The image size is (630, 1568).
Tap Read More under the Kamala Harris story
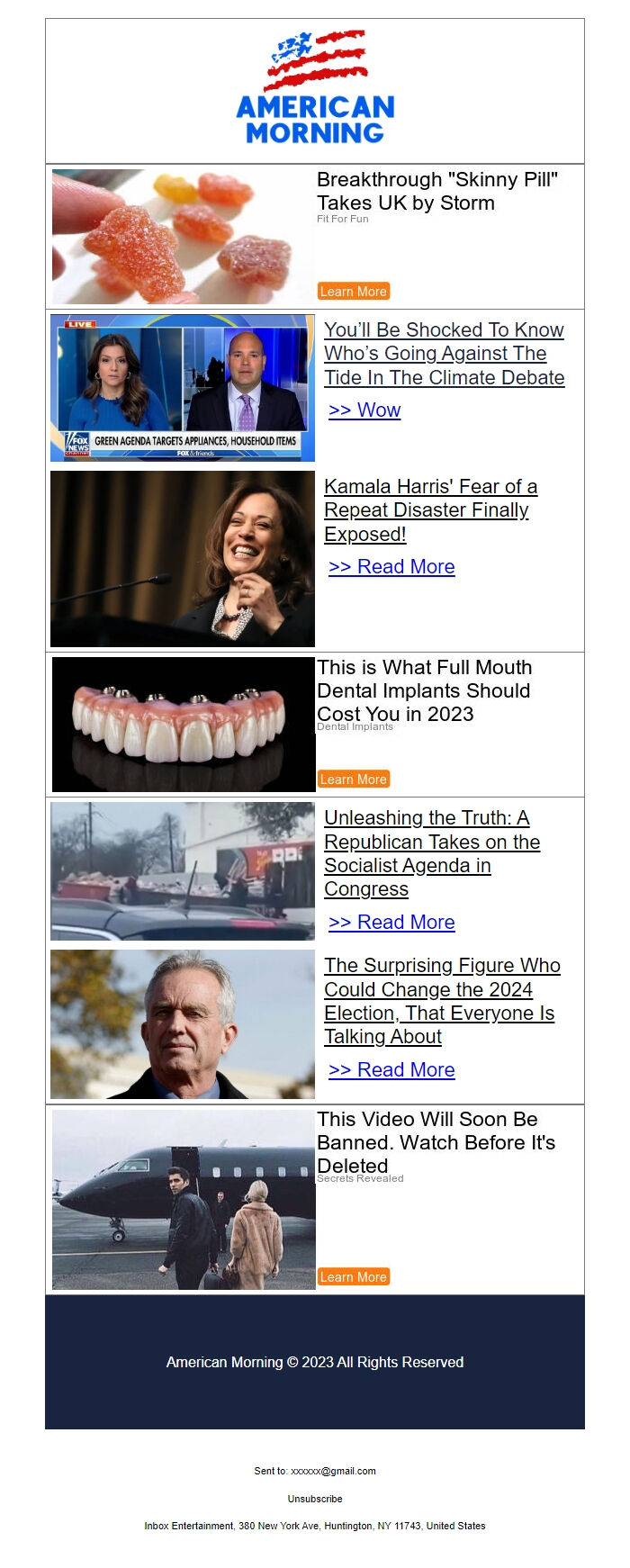pyautogui.click(x=391, y=567)
